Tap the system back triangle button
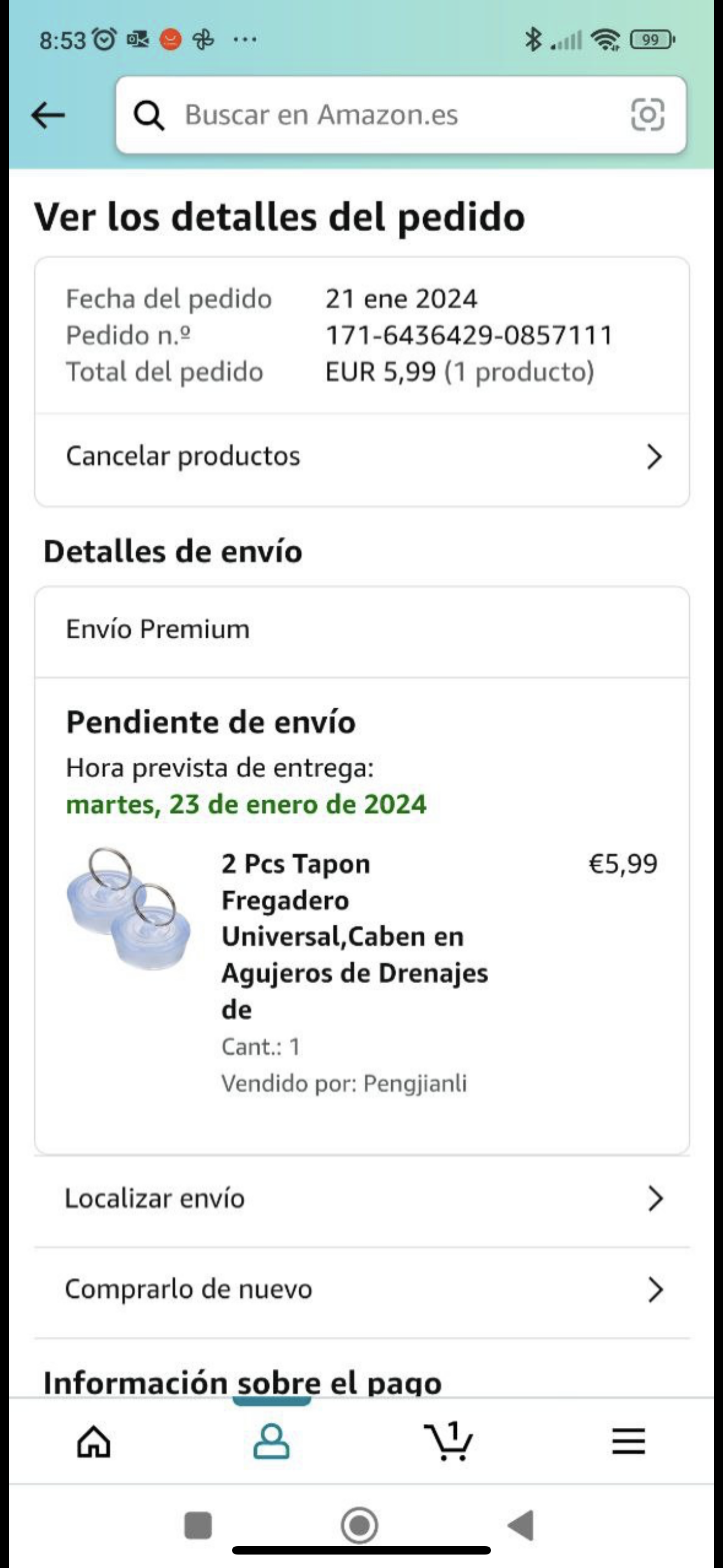 pos(522,1526)
